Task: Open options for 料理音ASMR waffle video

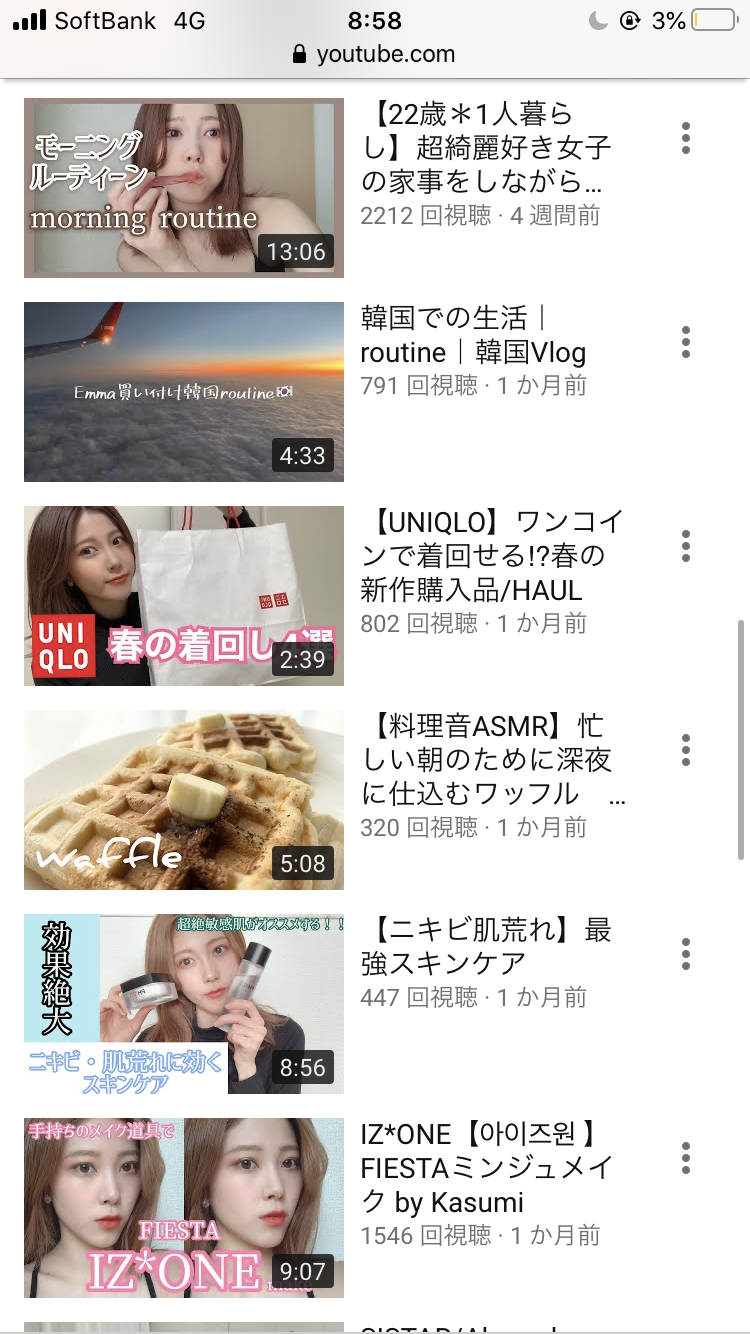Action: 686,750
